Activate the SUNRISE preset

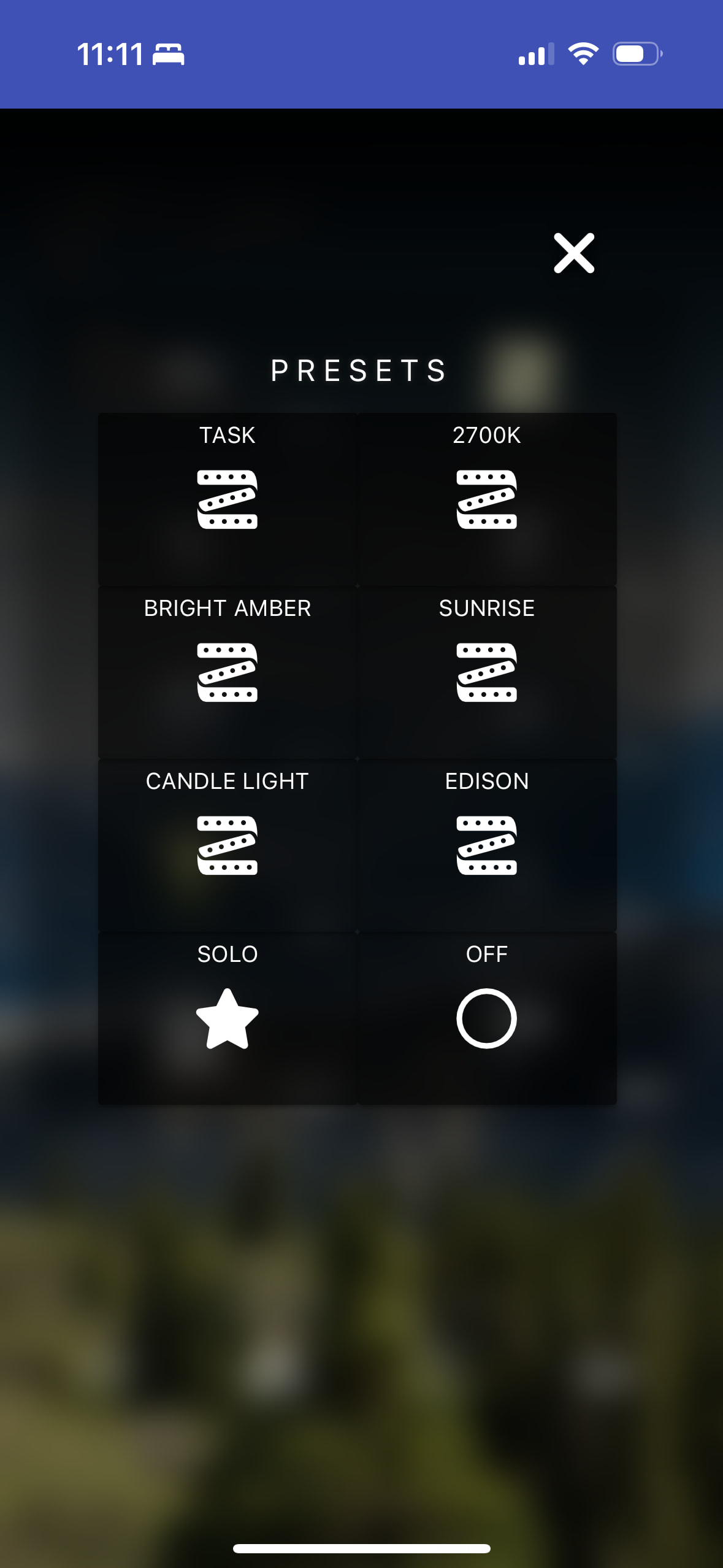[487, 671]
